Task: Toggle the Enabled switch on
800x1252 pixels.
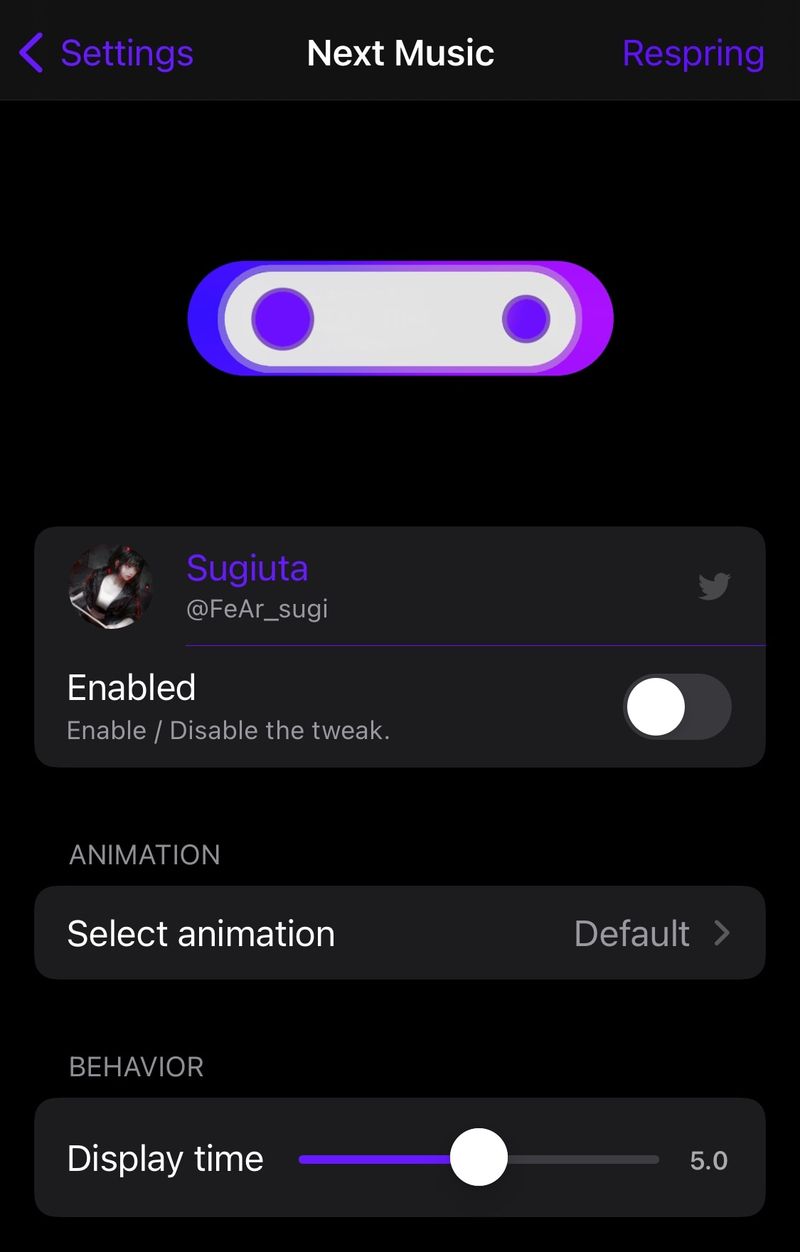Action: [677, 707]
